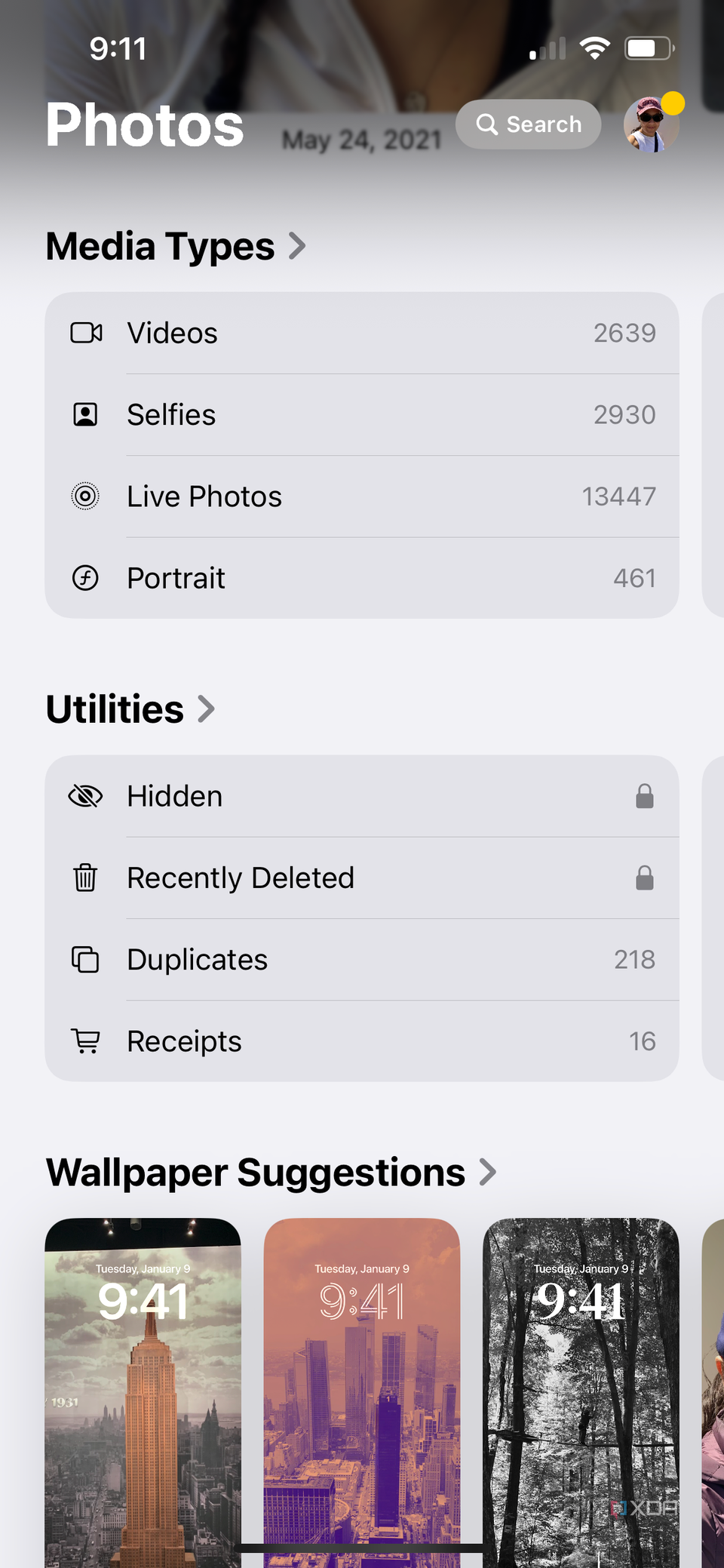Tap the Portrait f-stop icon
This screenshot has height=1568, width=724.
(85, 578)
